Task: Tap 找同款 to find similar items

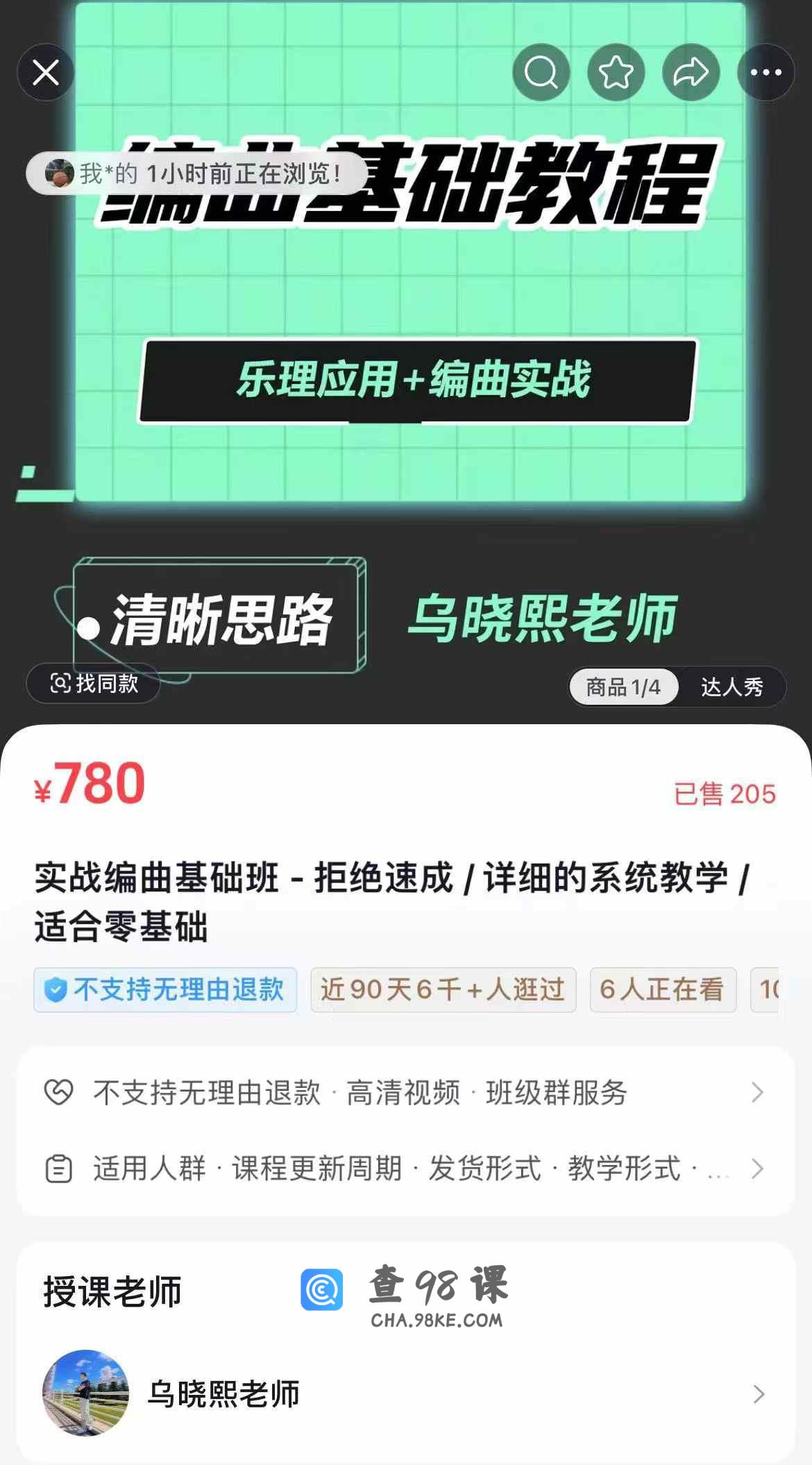Action: point(94,683)
